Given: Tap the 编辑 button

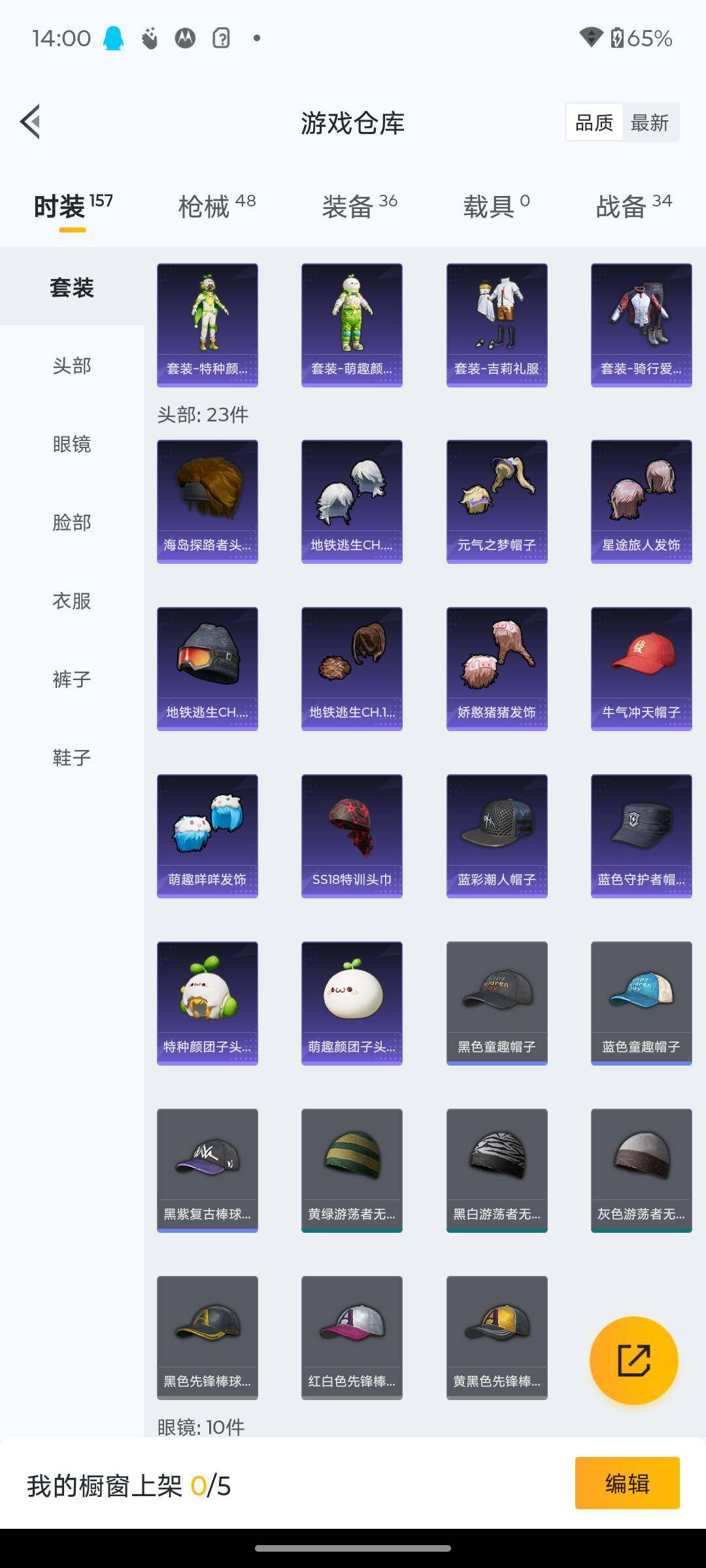Looking at the screenshot, I should pyautogui.click(x=627, y=1483).
